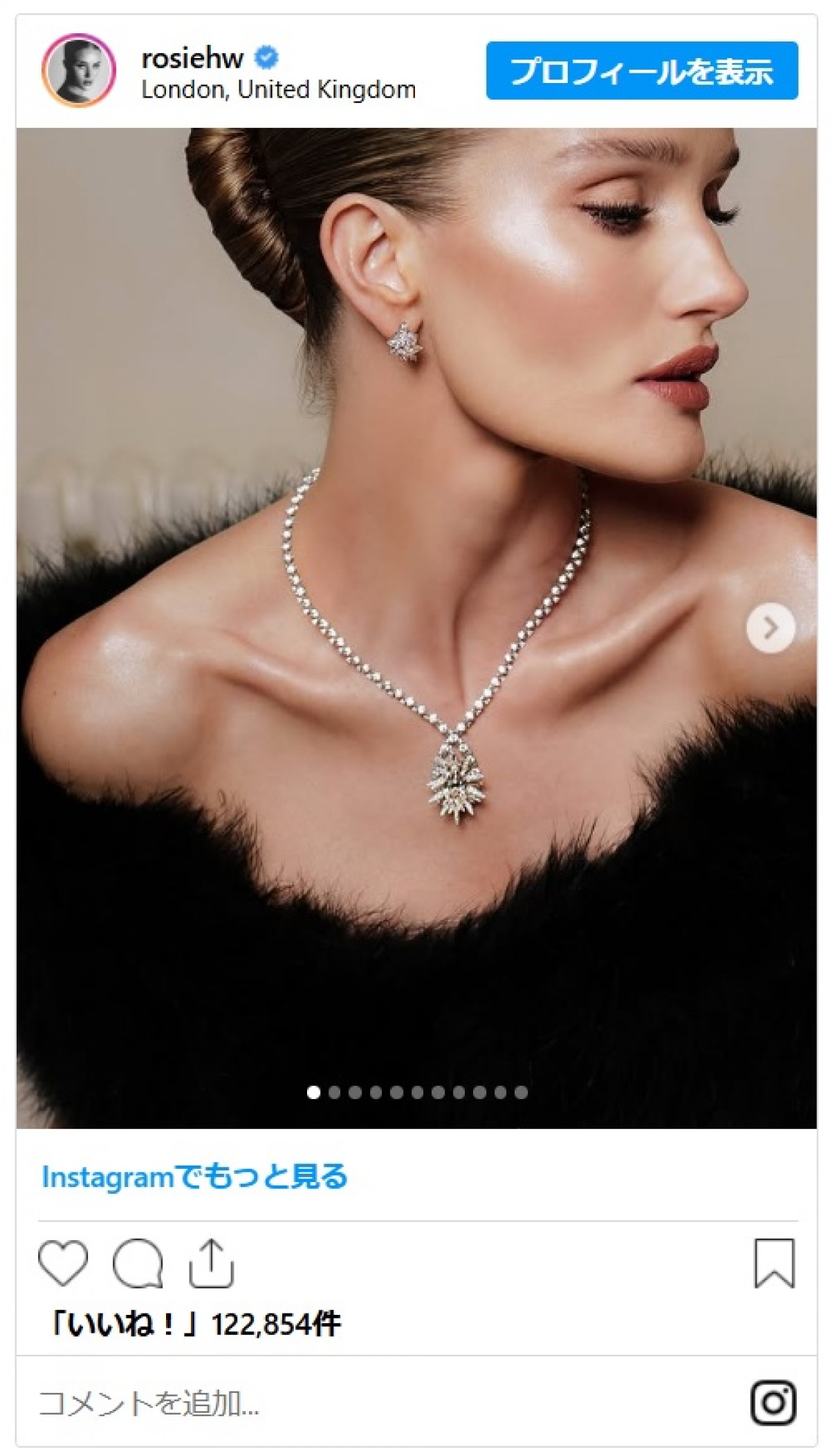830x1456 pixels.
Task: Share this post
Action: click(x=212, y=1263)
